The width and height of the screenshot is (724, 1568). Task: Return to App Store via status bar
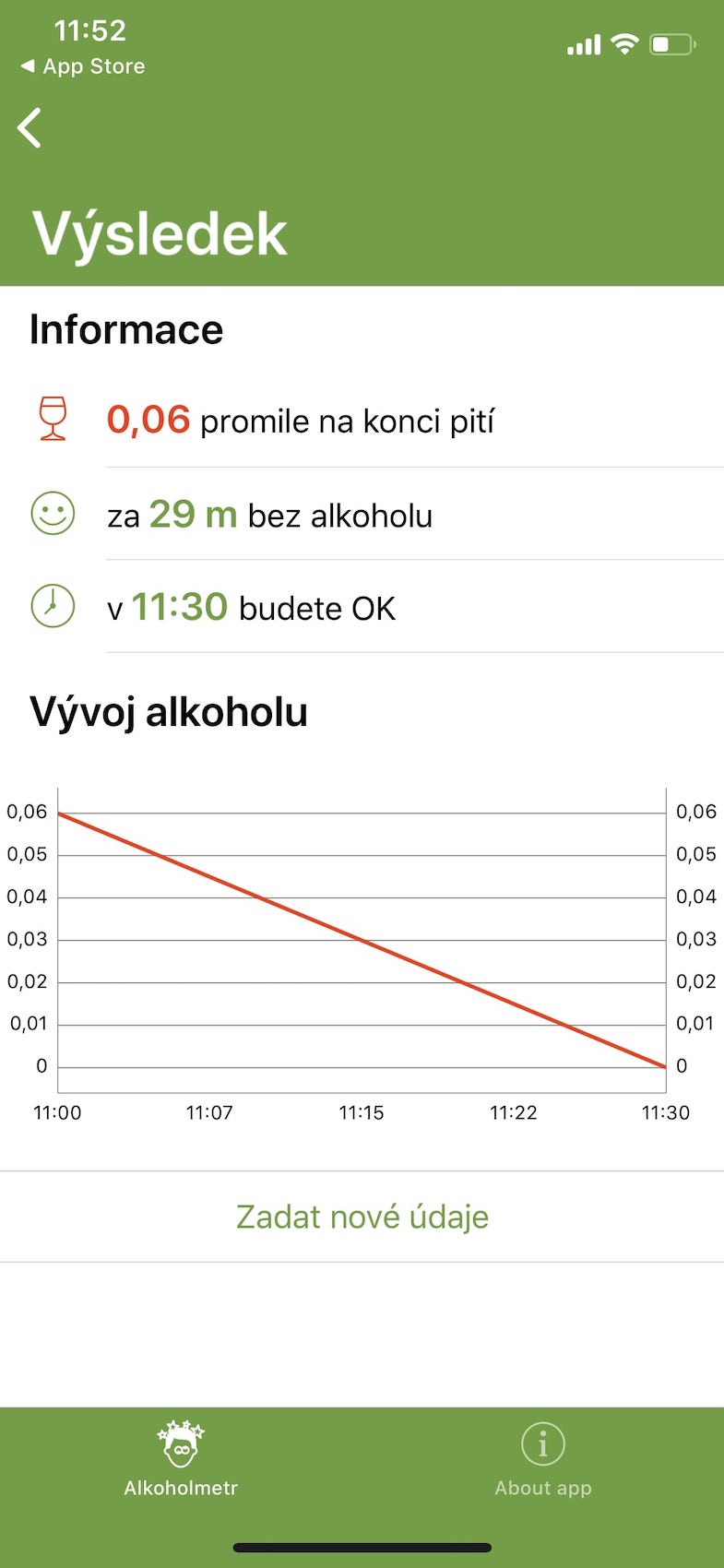click(83, 66)
